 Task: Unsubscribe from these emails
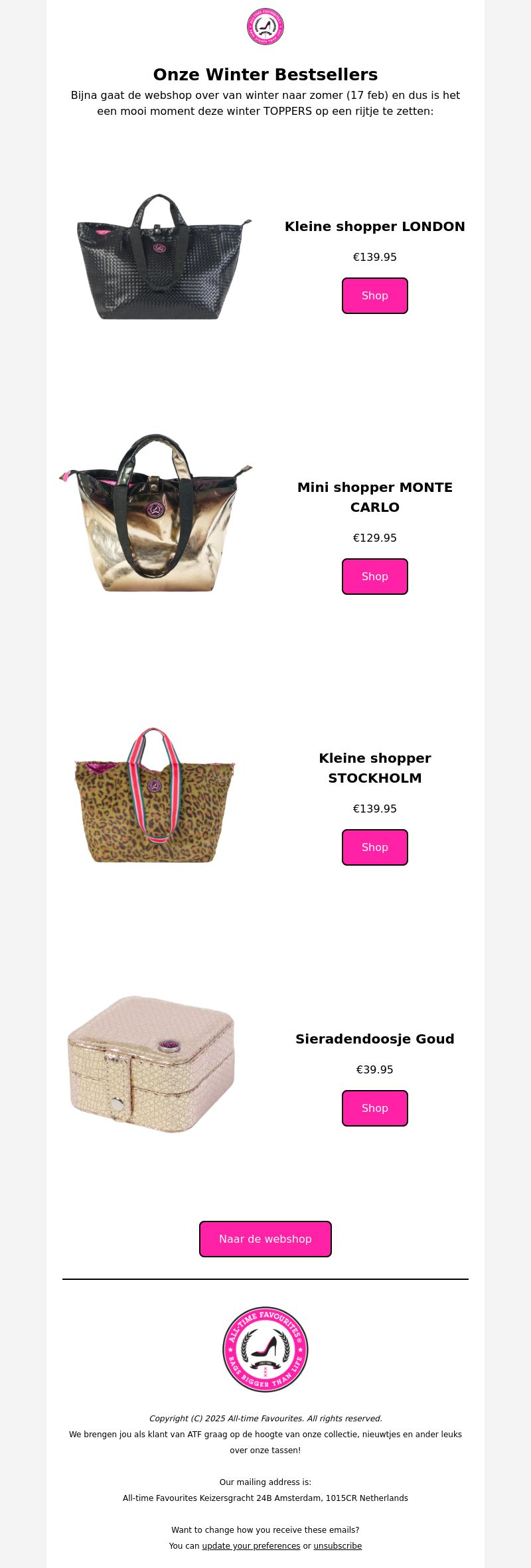click(x=337, y=1545)
